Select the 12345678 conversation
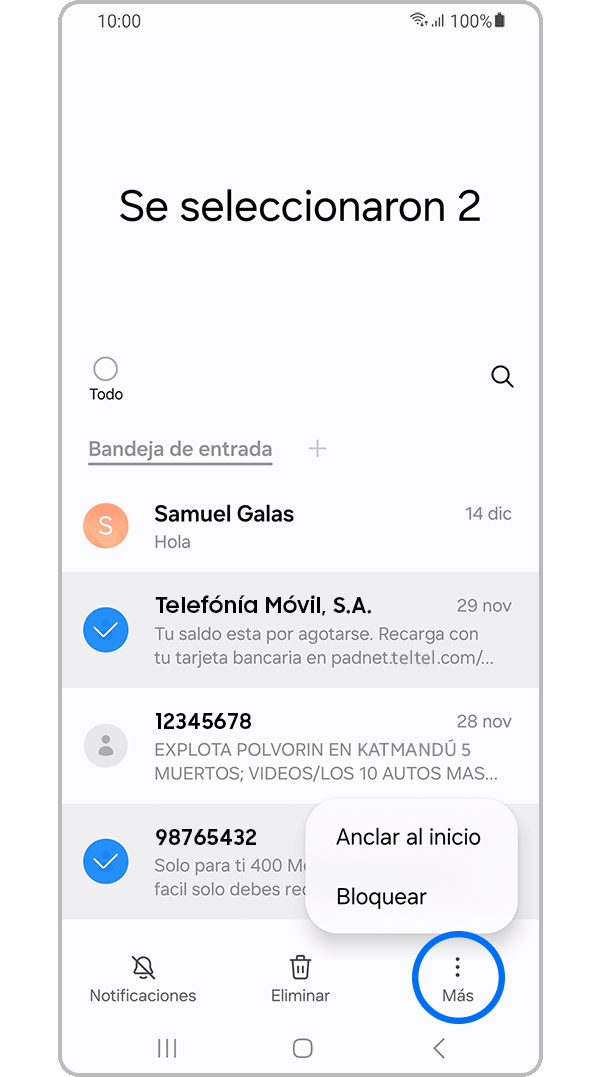This screenshot has height=1077, width=600. pos(300,746)
